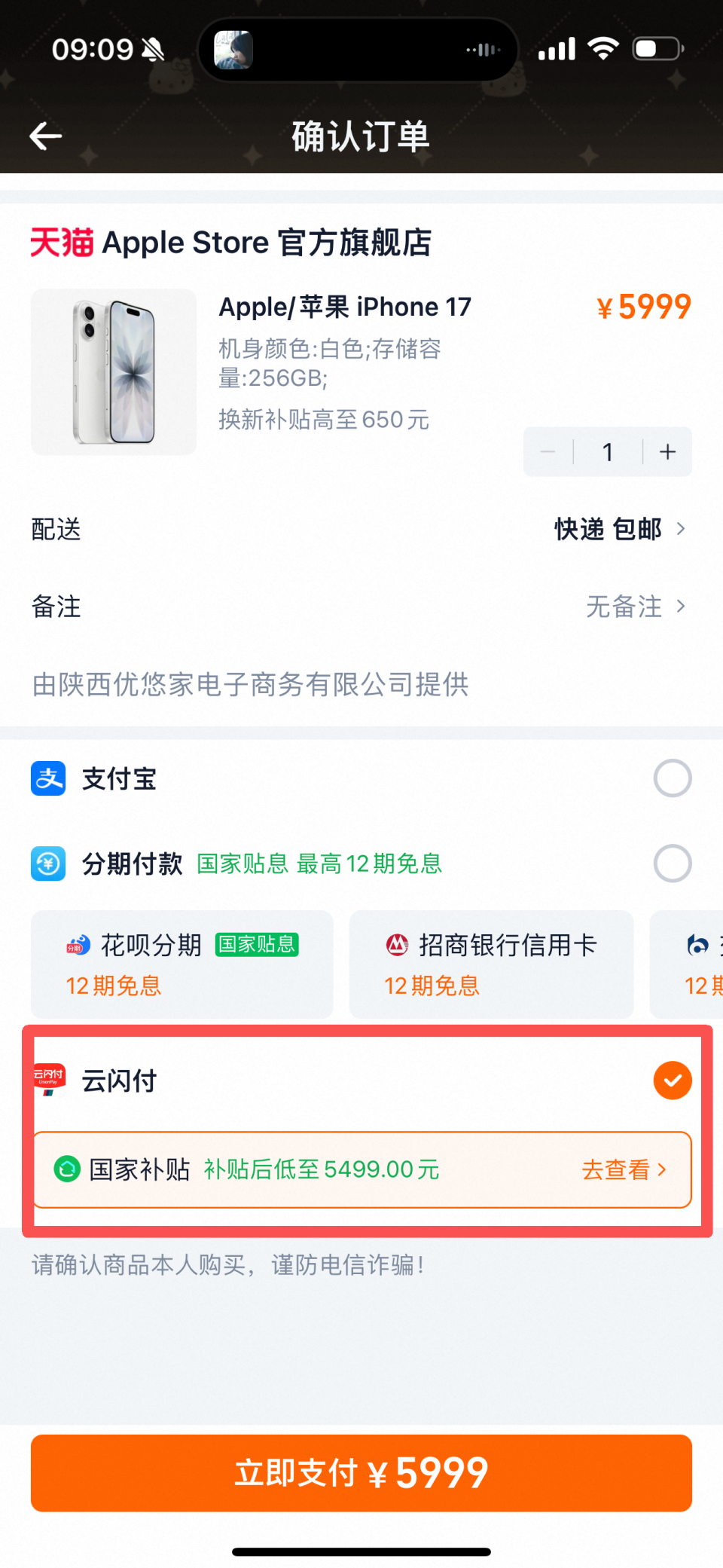The image size is (723, 1568).
Task: Tap the back arrow at top left
Action: [45, 136]
